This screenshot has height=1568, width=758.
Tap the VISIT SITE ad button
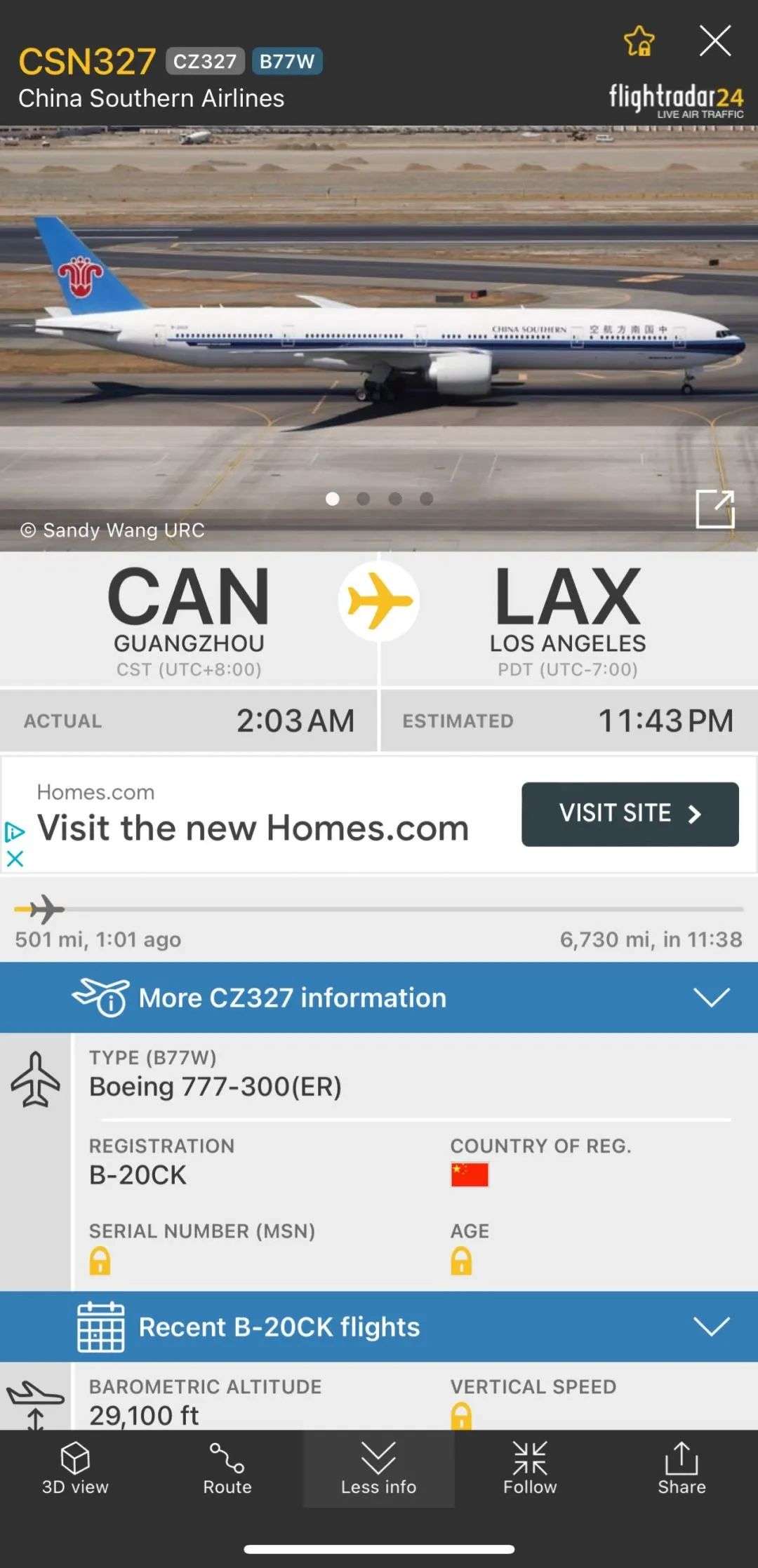pos(630,814)
